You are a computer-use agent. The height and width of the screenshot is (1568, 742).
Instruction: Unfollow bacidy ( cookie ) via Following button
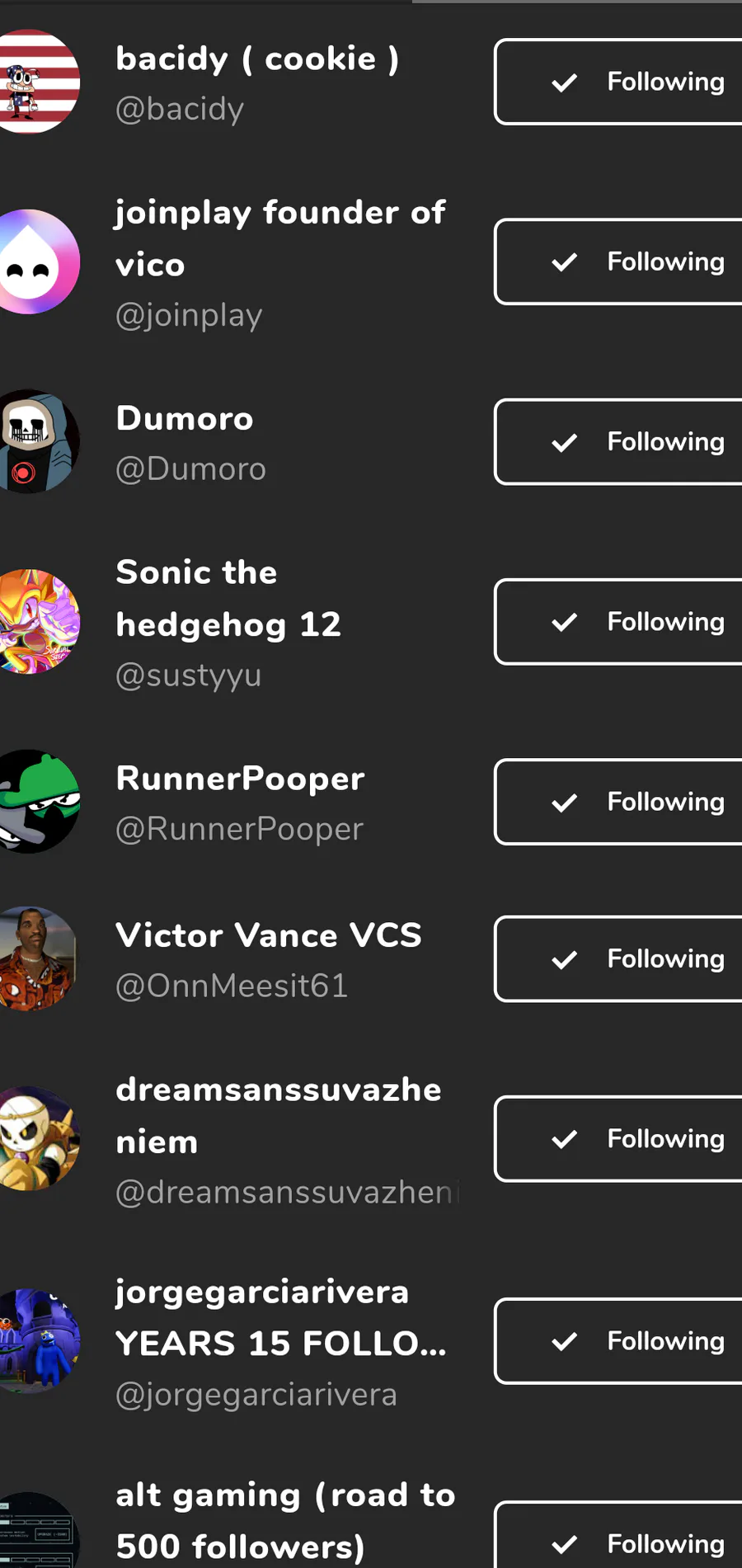[x=618, y=82]
